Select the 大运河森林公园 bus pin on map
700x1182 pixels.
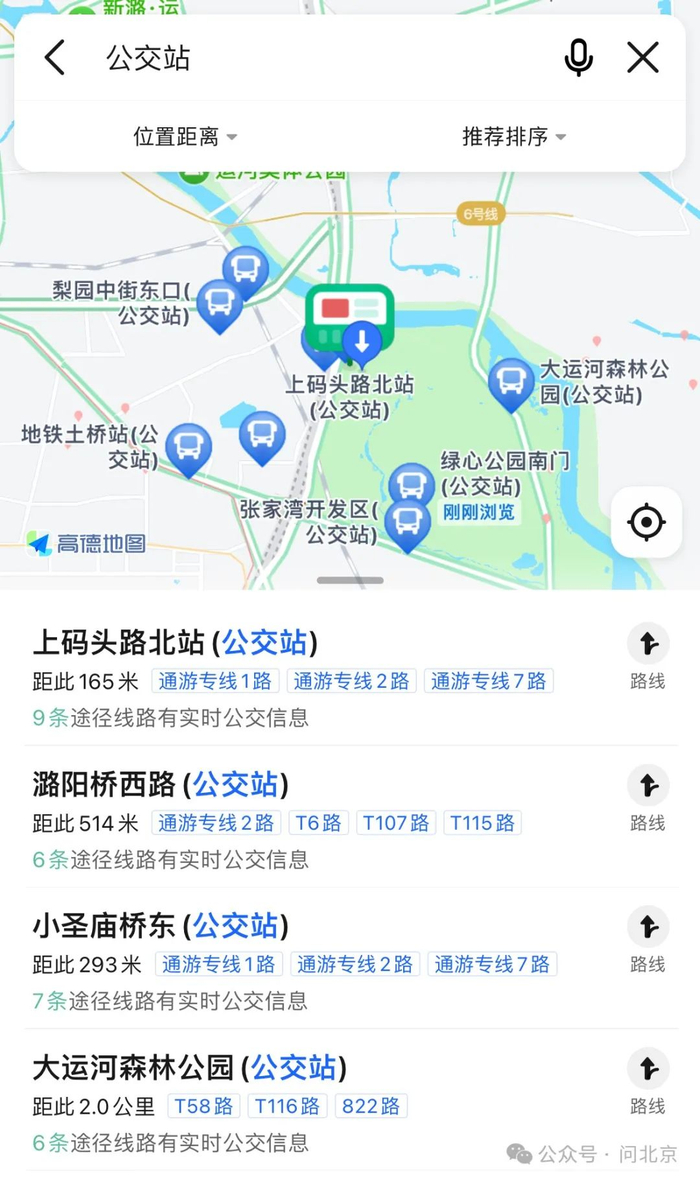[x=511, y=384]
